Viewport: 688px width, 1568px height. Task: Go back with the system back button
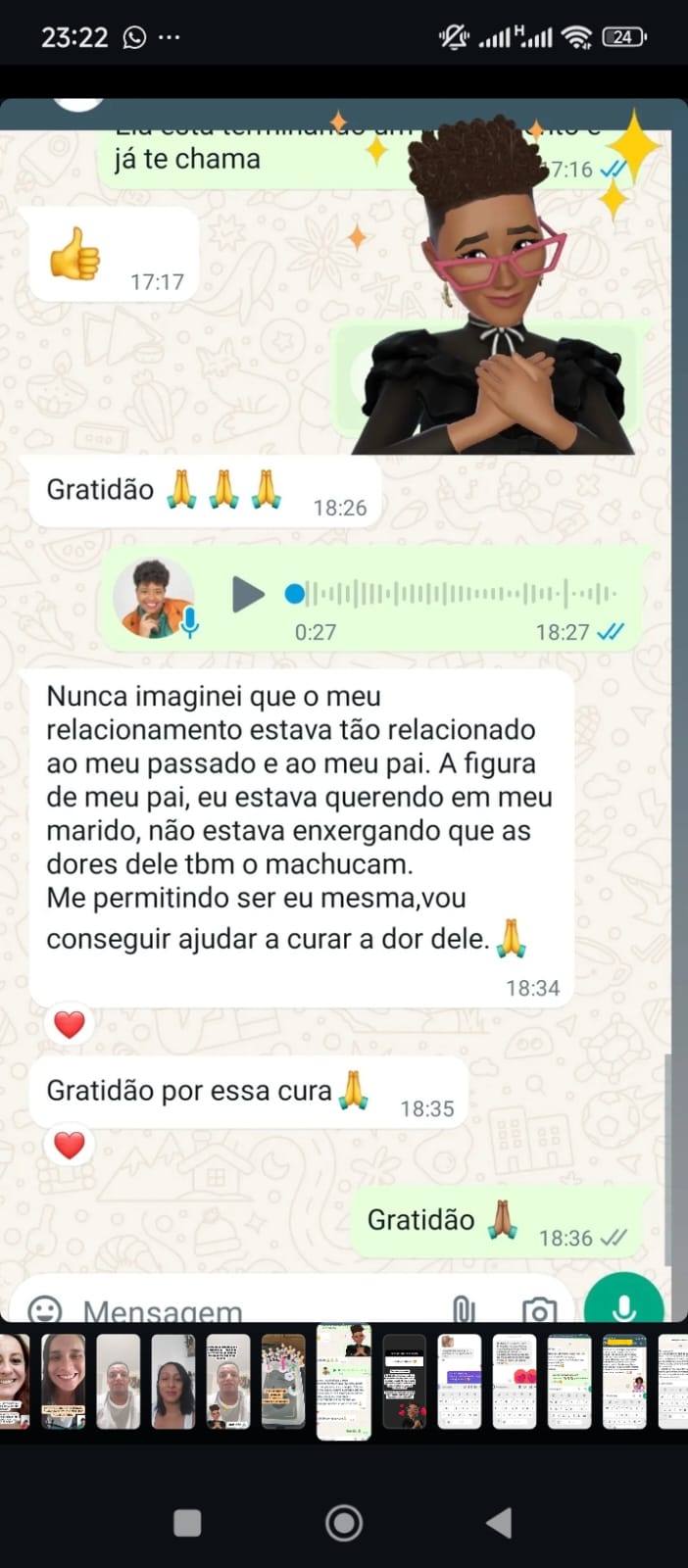(x=499, y=1522)
